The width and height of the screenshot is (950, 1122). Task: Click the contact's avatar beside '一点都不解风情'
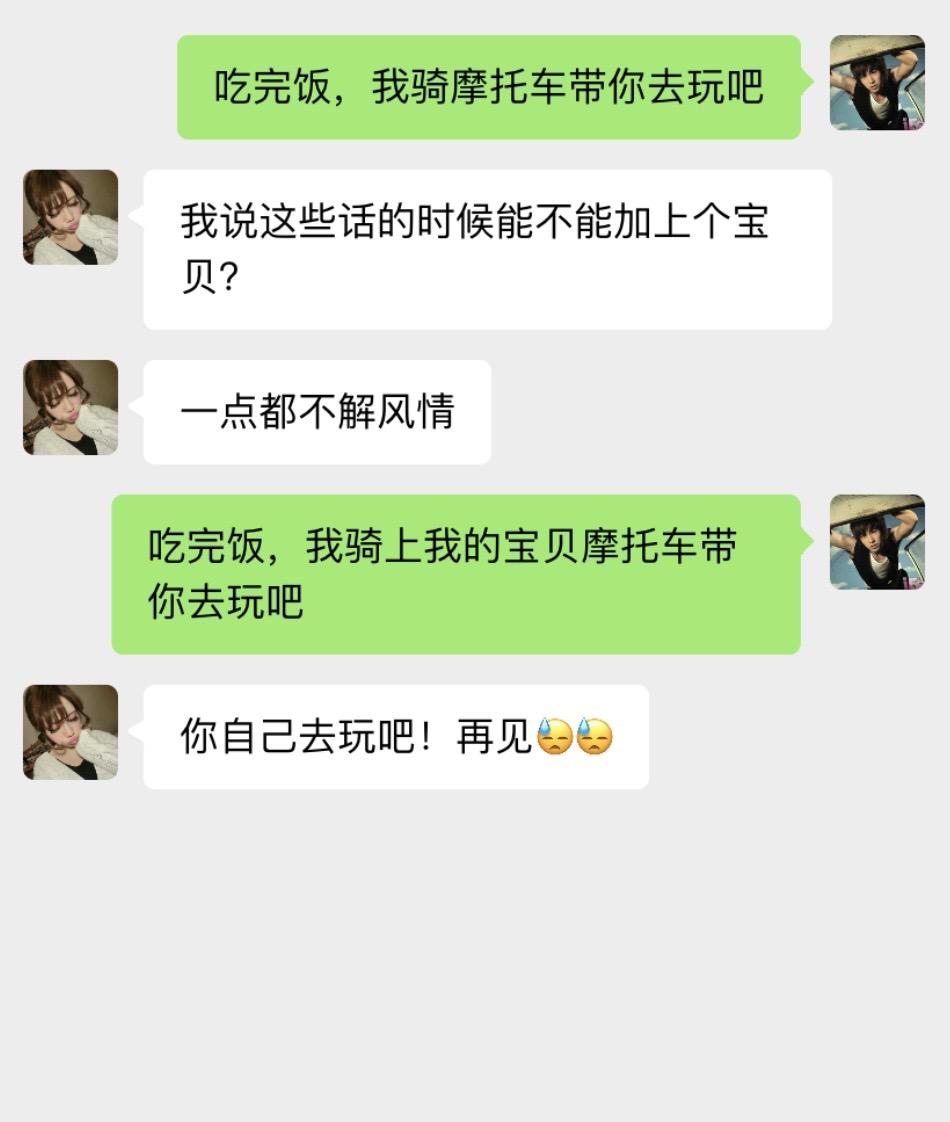(68, 407)
